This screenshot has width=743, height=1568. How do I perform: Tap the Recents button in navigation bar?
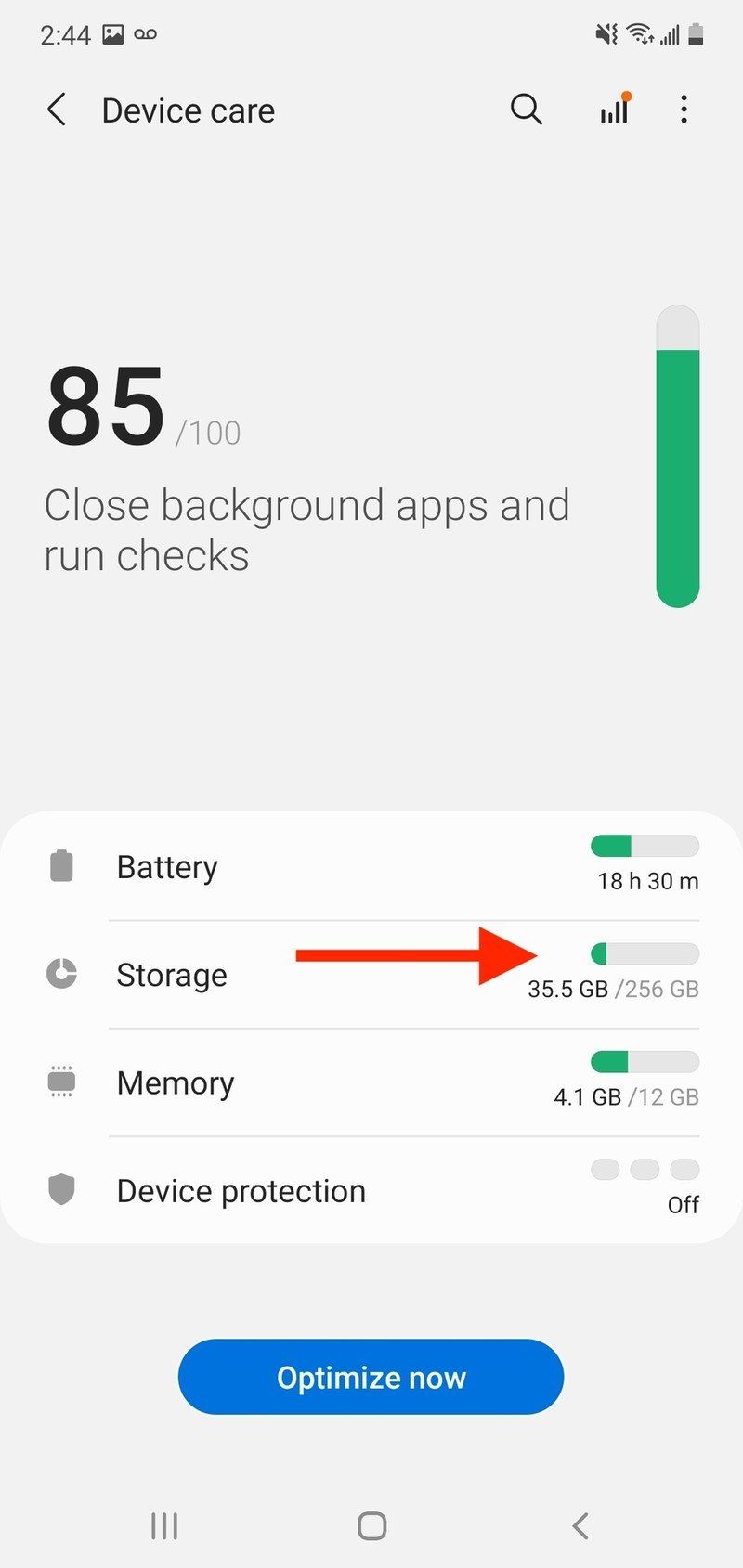(x=163, y=1525)
